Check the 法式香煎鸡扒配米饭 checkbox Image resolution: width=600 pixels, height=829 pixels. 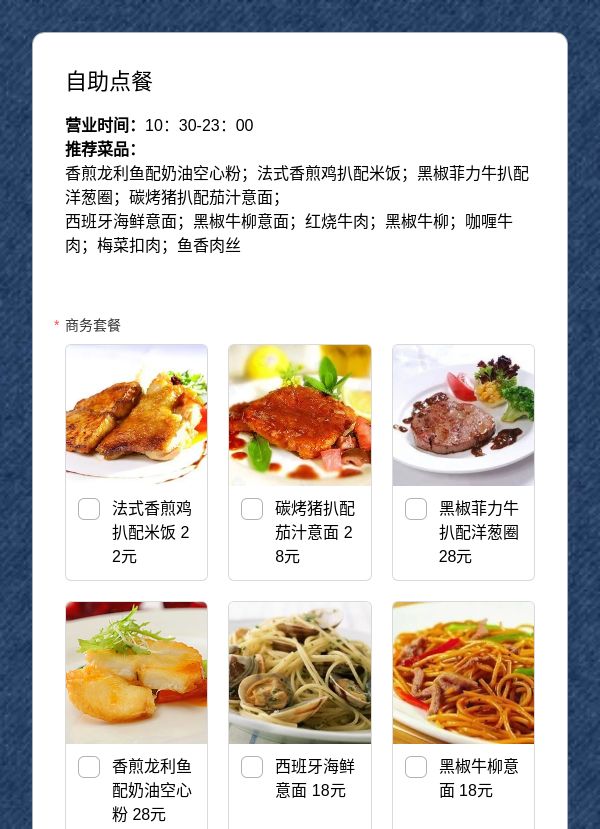click(89, 509)
